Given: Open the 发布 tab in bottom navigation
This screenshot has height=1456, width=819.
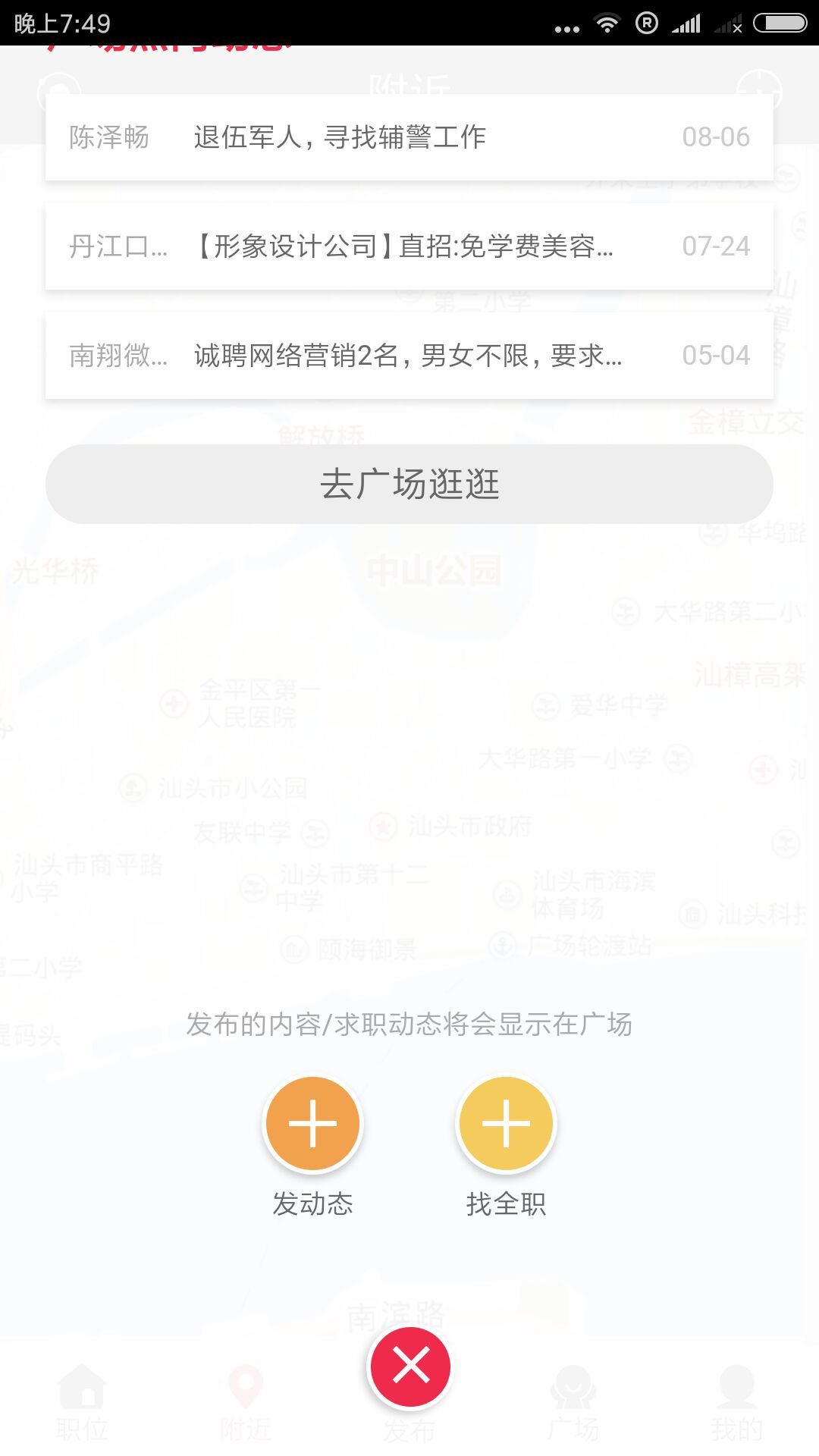Looking at the screenshot, I should 409,1426.
